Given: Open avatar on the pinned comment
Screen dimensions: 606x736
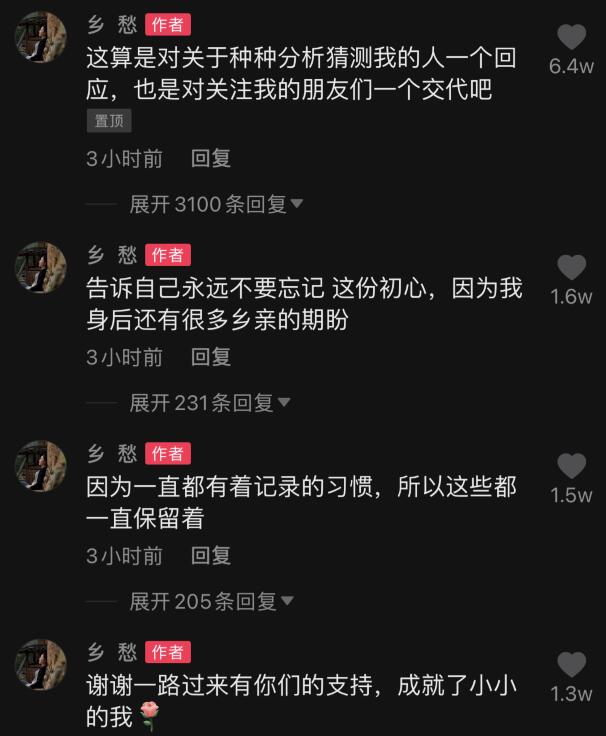Looking at the screenshot, I should pos(41,39).
